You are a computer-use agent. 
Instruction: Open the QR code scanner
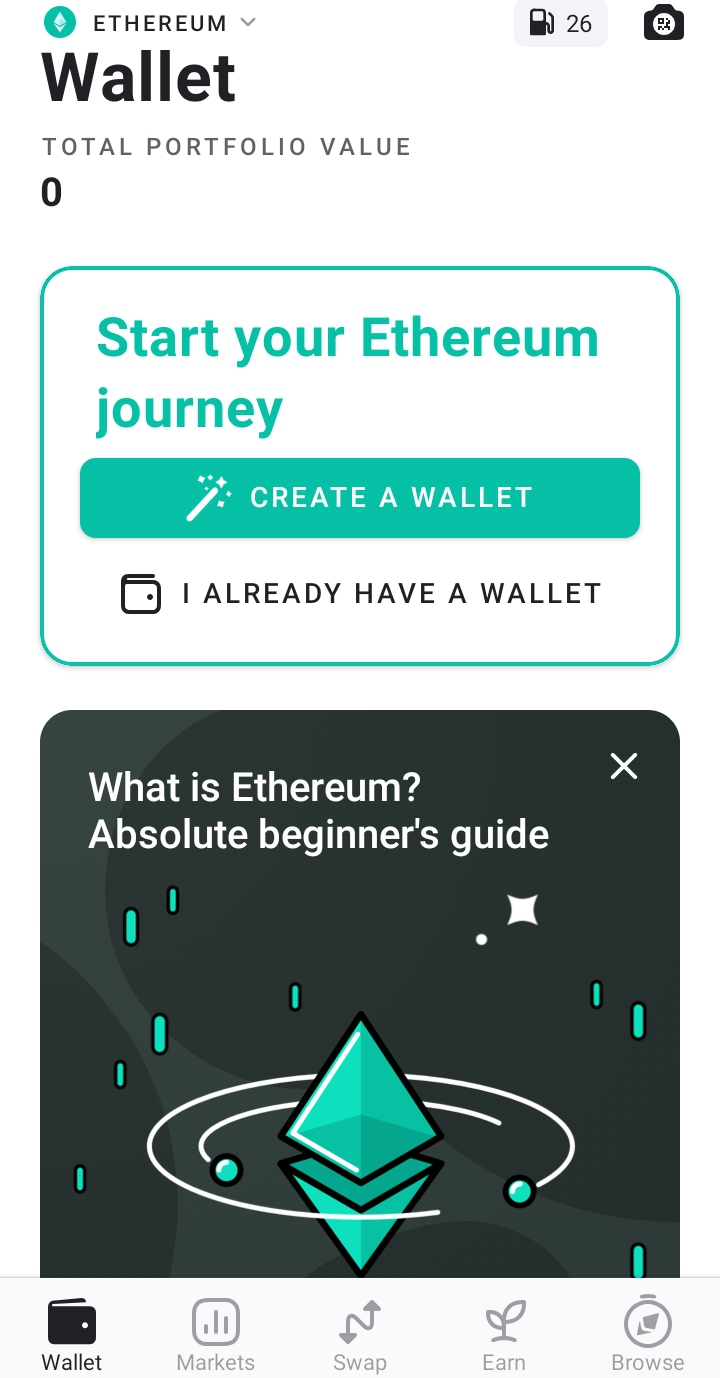(x=664, y=24)
